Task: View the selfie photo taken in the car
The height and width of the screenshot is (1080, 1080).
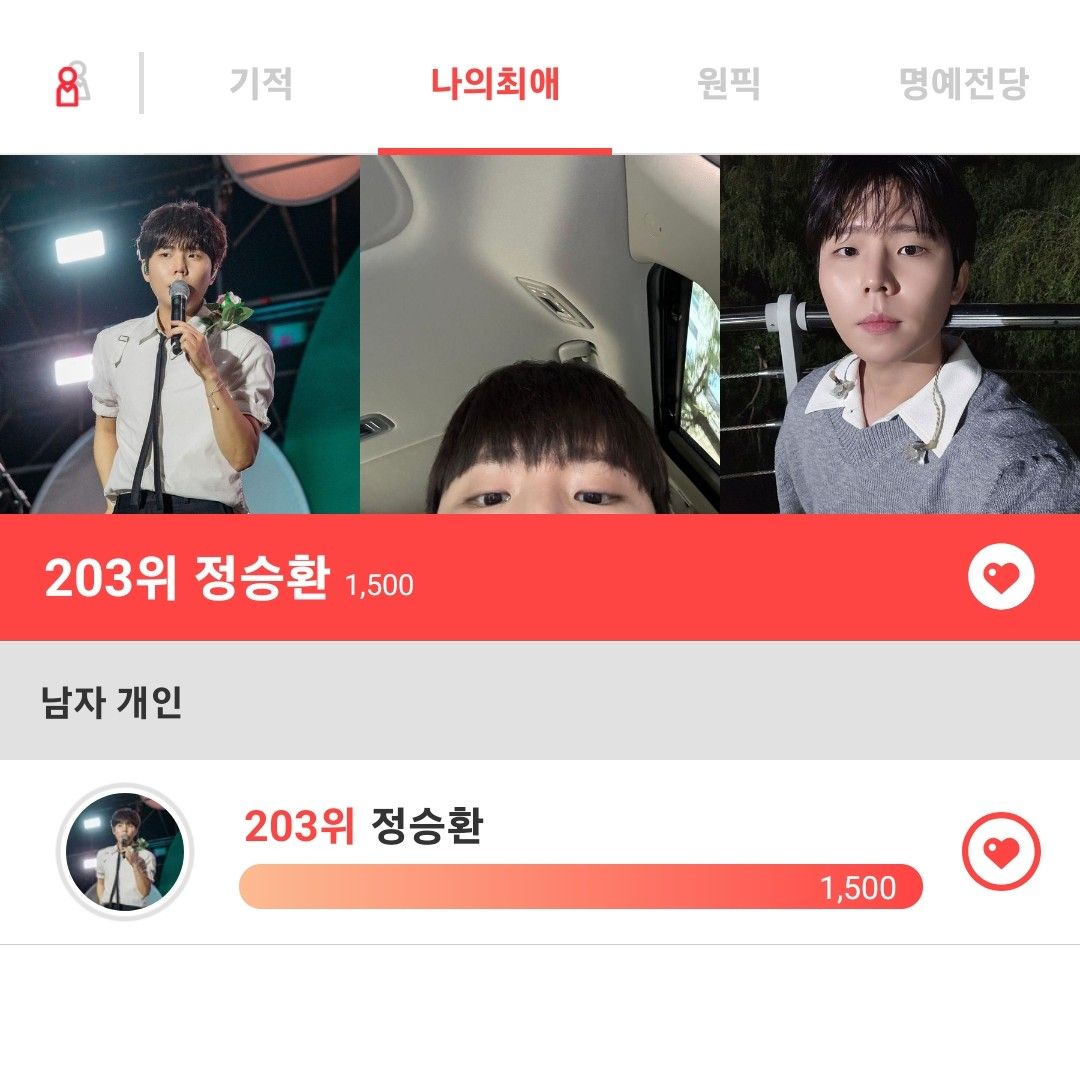Action: click(540, 335)
